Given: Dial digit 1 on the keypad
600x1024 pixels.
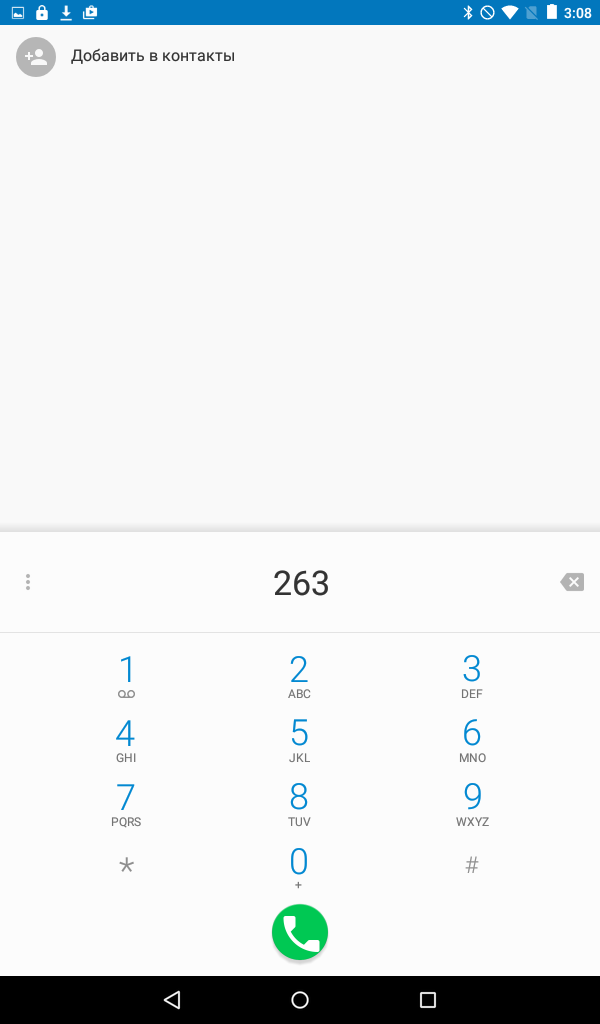Looking at the screenshot, I should pos(126,676).
